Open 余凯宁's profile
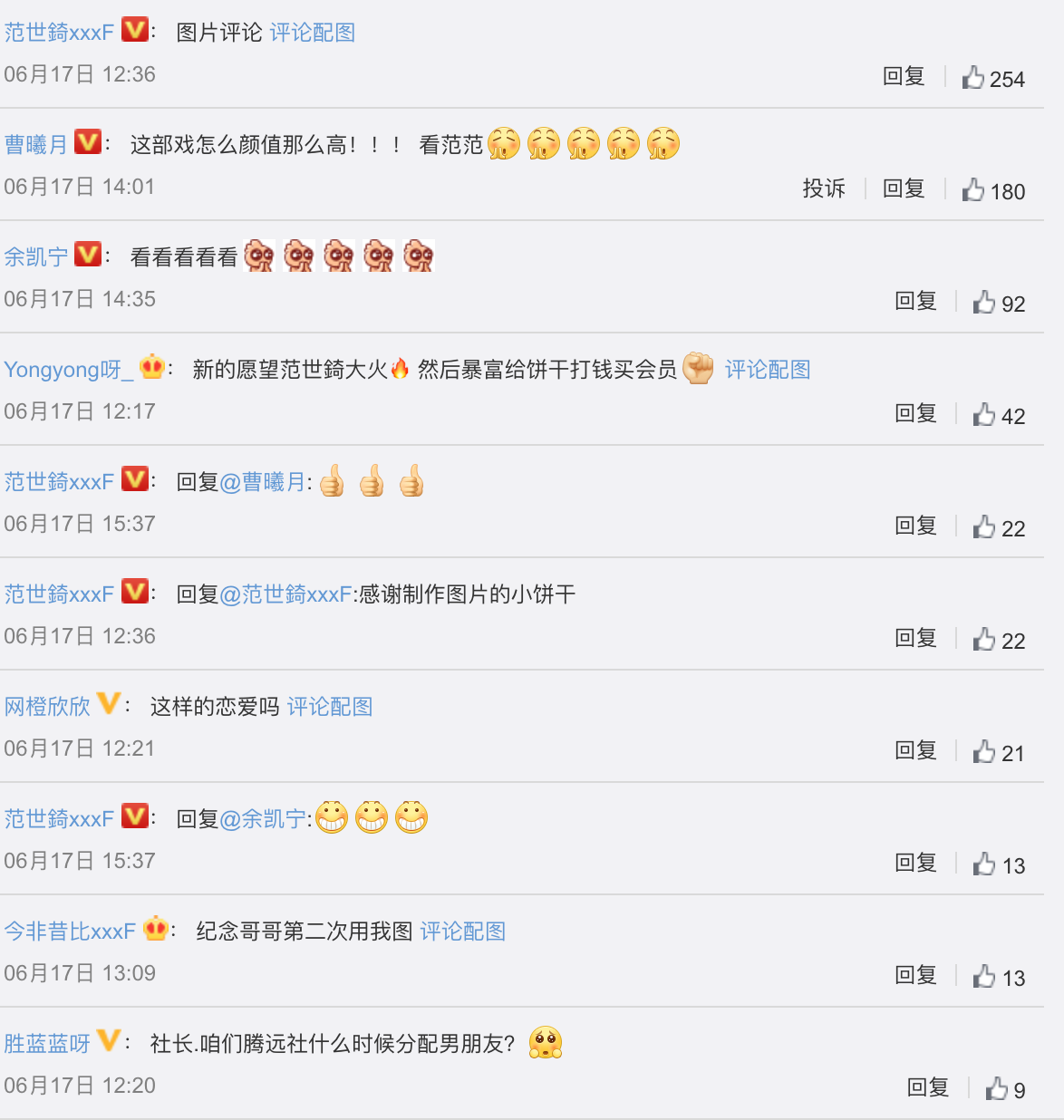 pos(36,257)
